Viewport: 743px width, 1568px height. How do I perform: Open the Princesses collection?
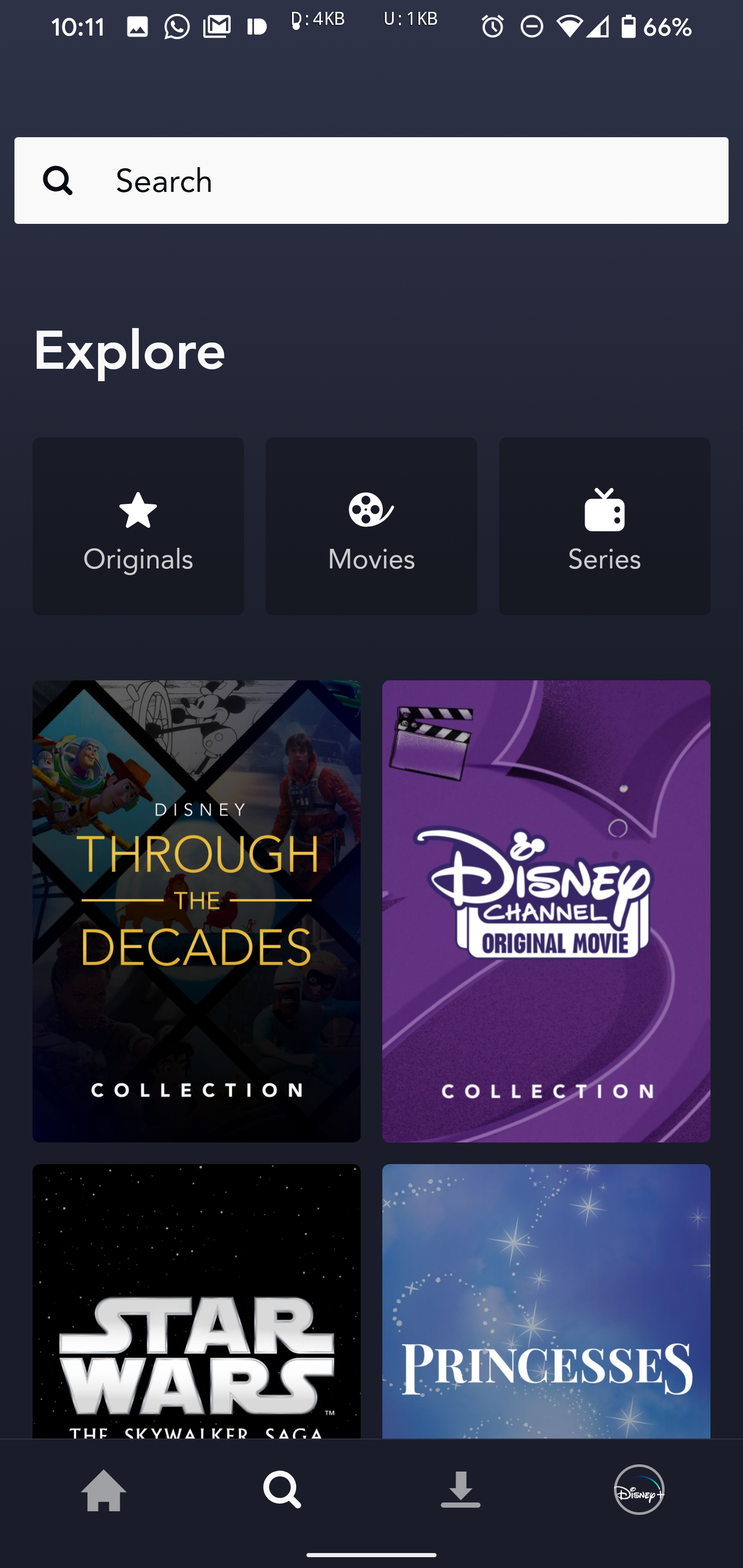click(546, 1301)
